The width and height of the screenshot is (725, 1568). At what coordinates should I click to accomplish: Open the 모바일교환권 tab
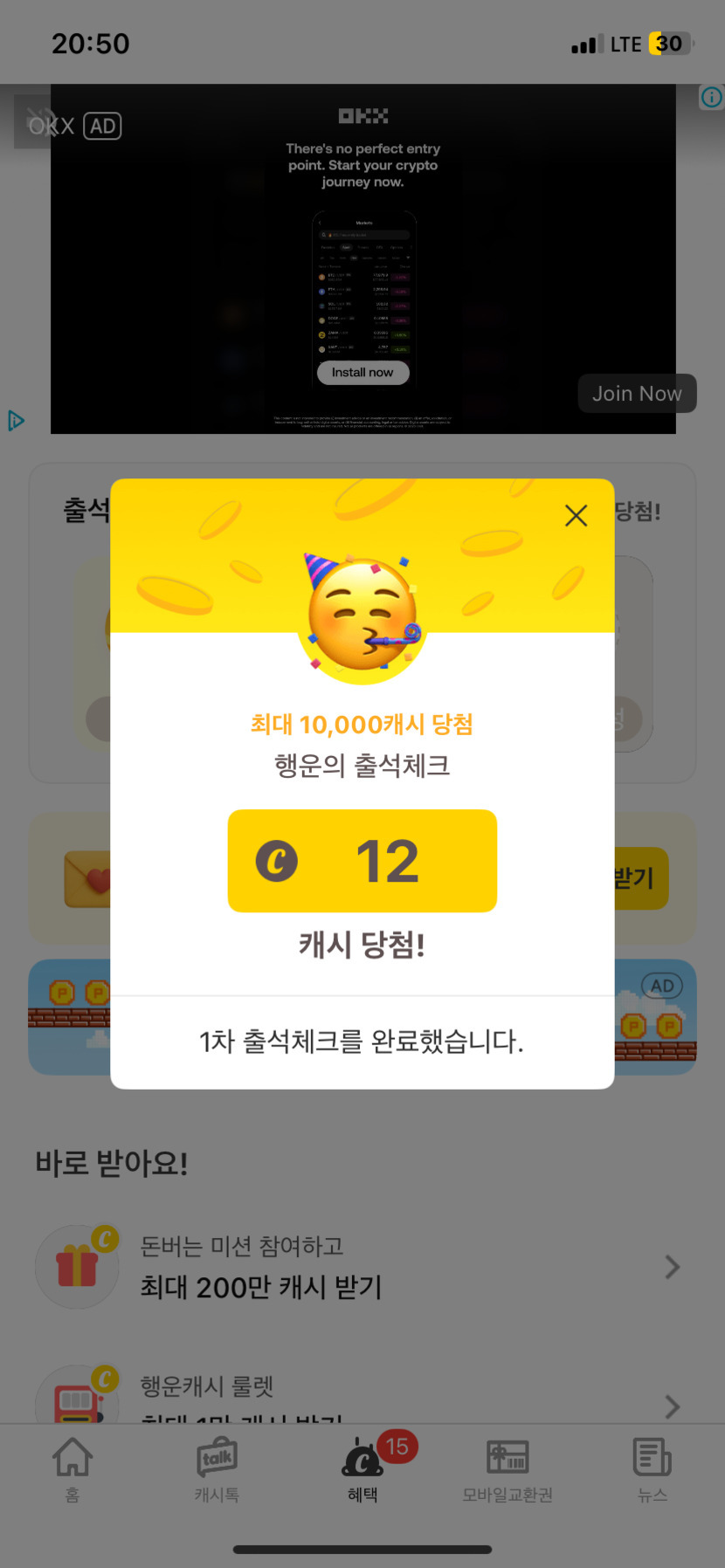[x=507, y=1469]
